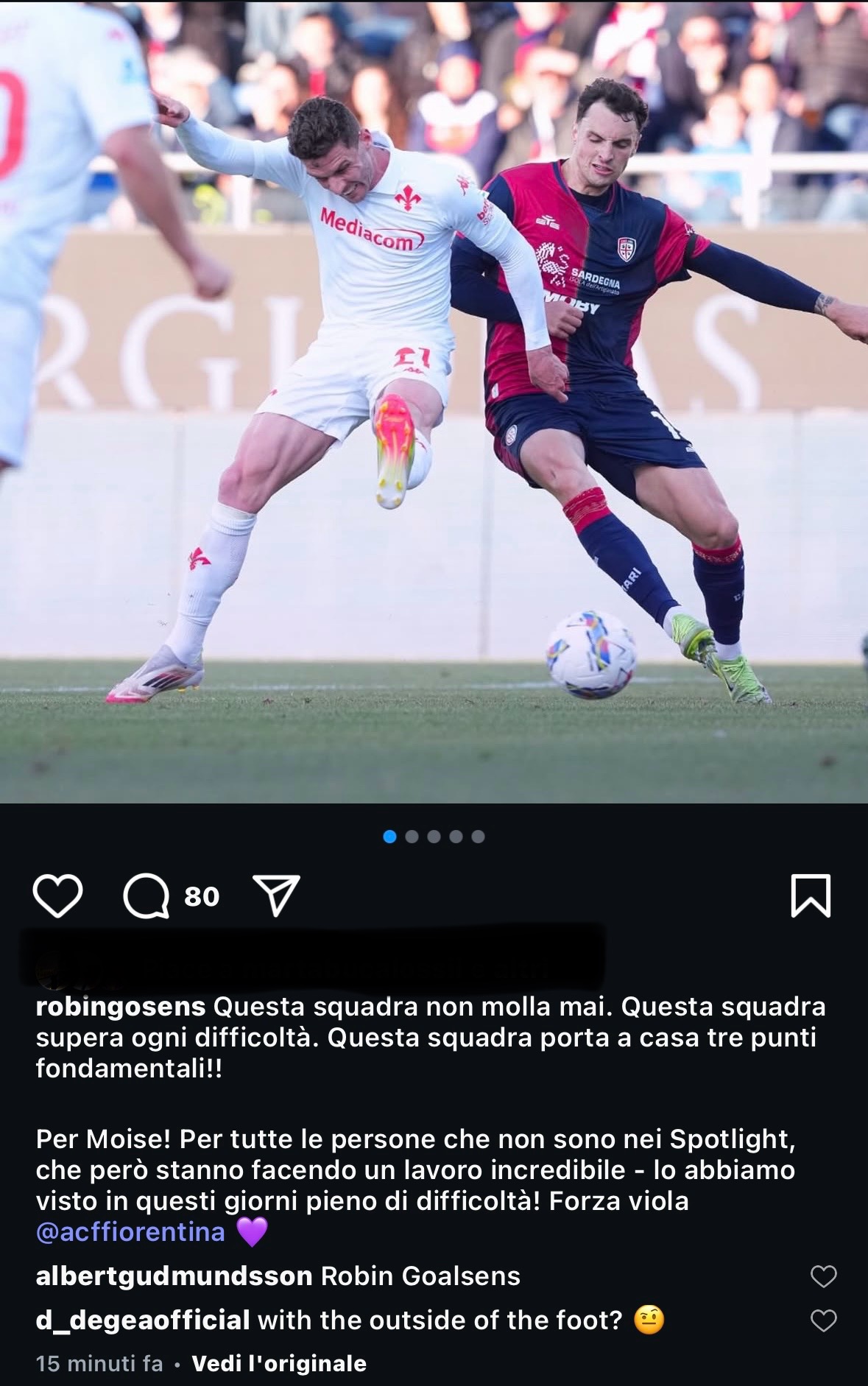The image size is (868, 1386).
Task: Visit albertgudmundsson's profile
Action: (174, 1276)
